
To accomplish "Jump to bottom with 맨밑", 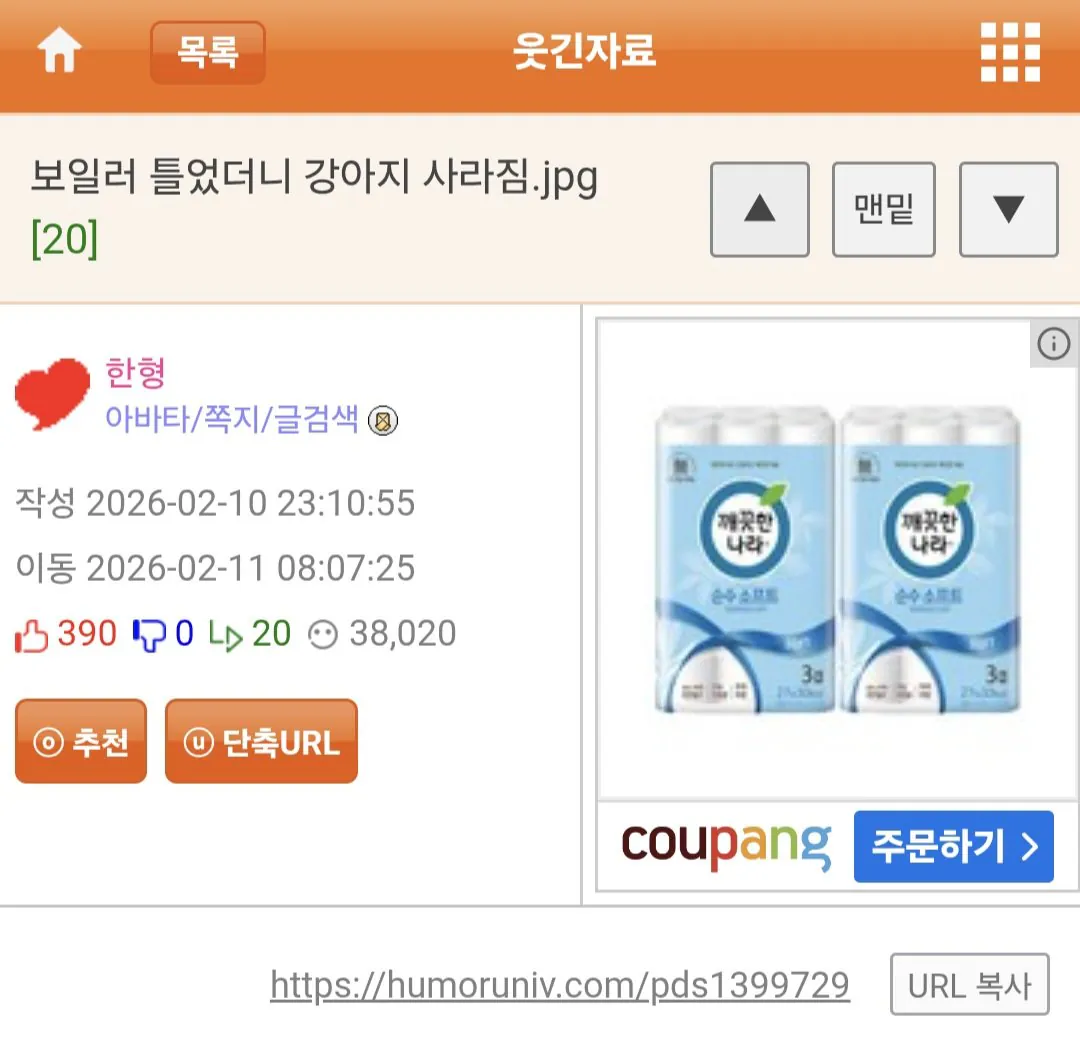I will click(884, 210).
